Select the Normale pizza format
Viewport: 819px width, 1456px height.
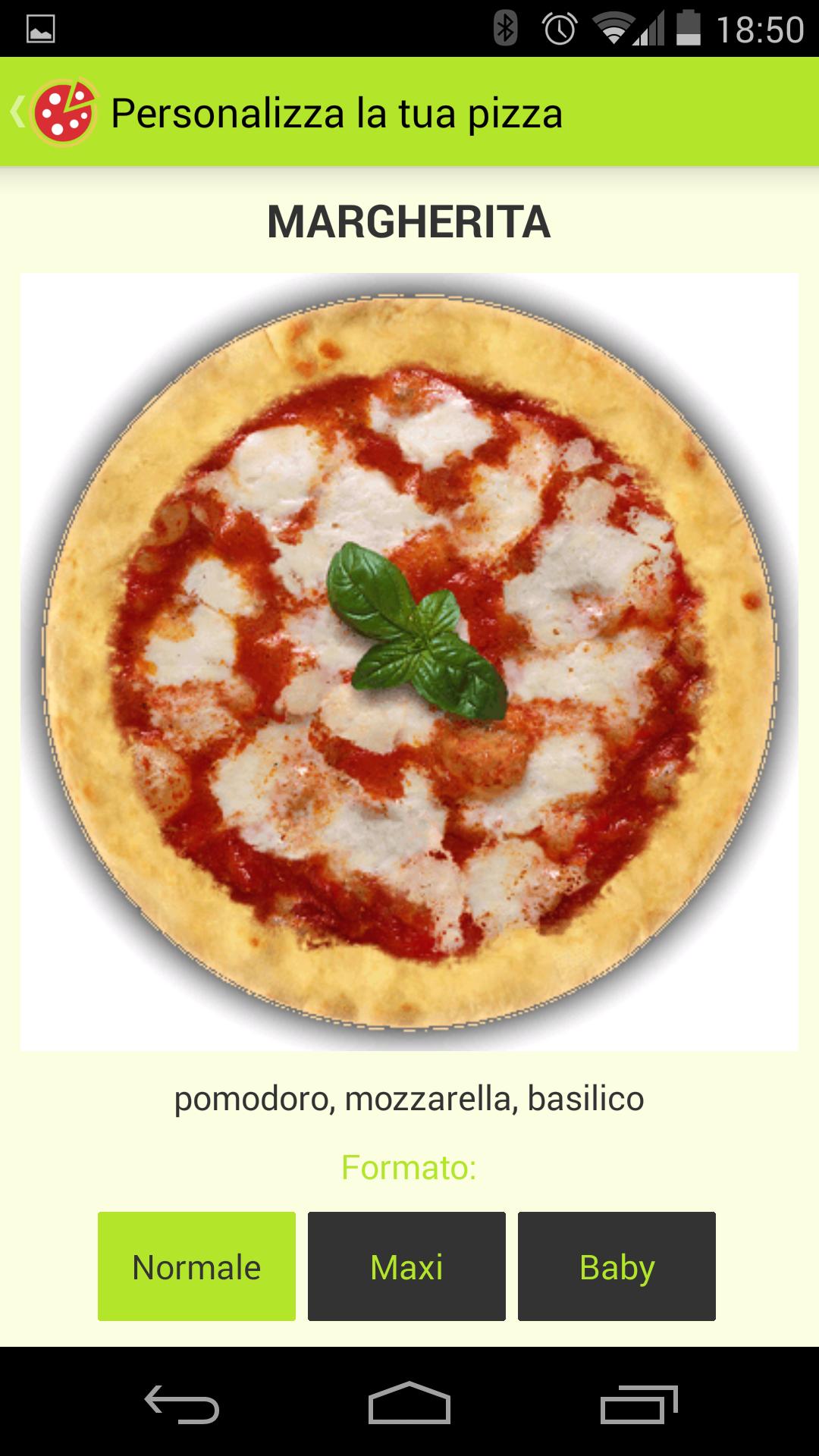196,1266
